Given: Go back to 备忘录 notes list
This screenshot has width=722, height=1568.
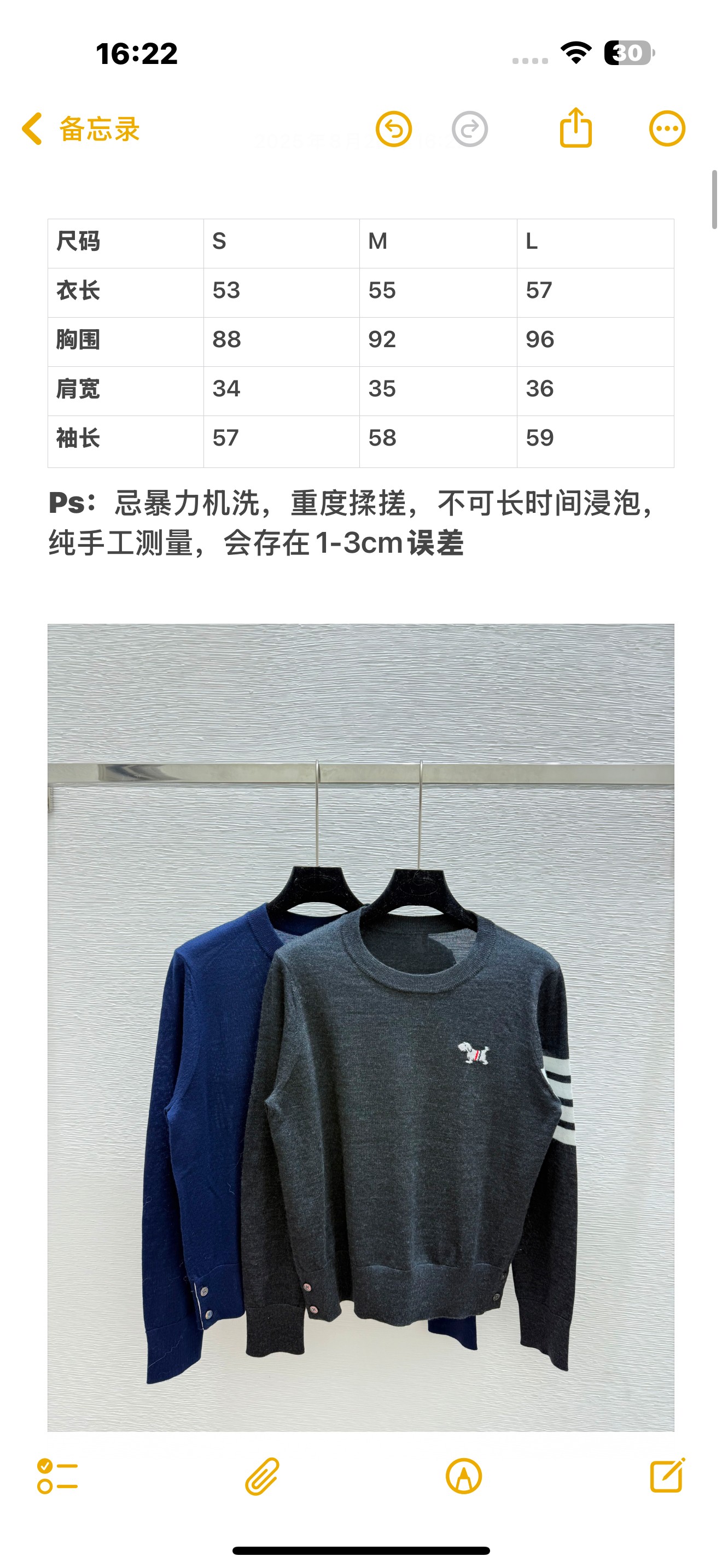Looking at the screenshot, I should pyautogui.click(x=81, y=129).
